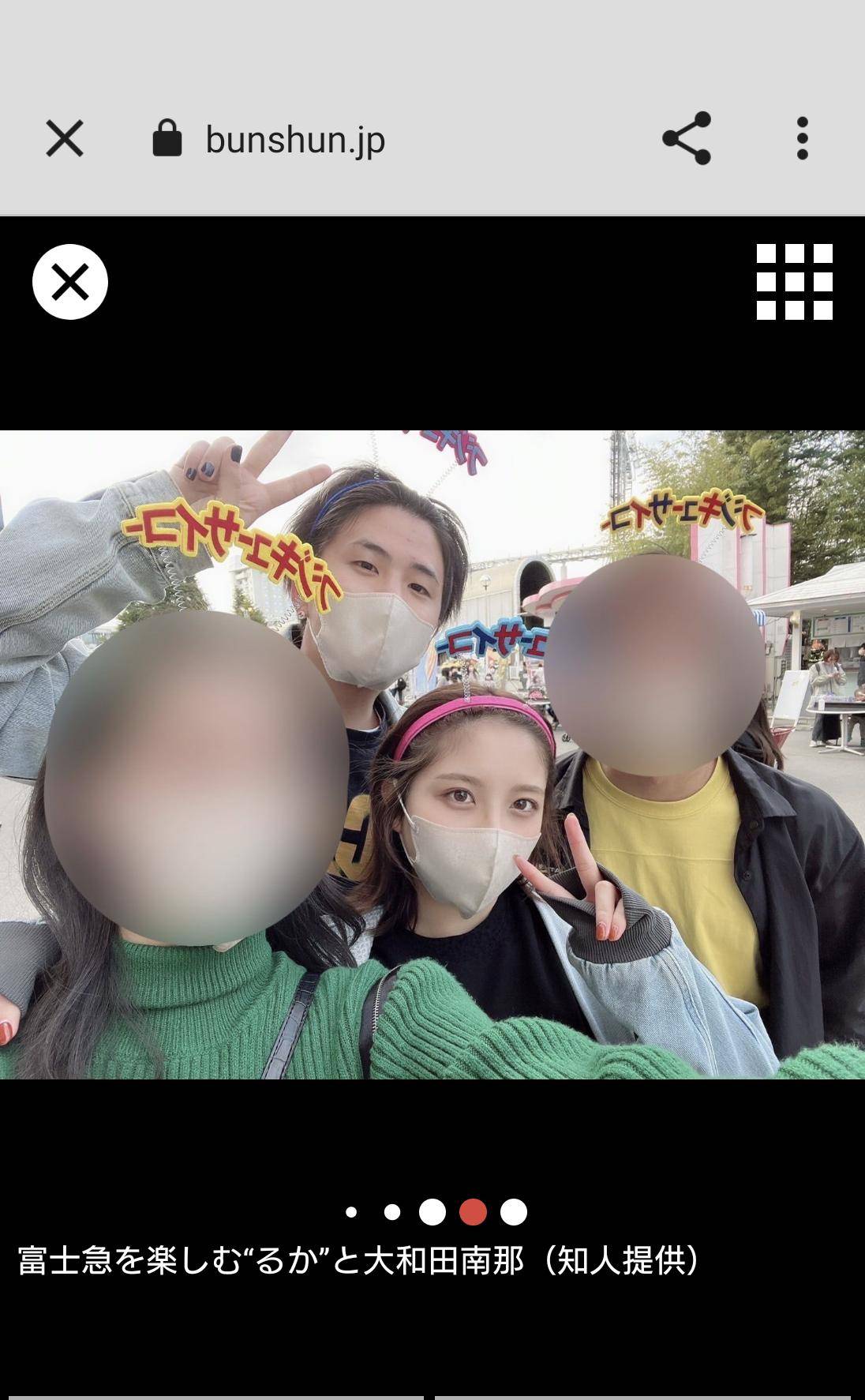Open the photo grid view
The image size is (865, 1400).
[794, 282]
